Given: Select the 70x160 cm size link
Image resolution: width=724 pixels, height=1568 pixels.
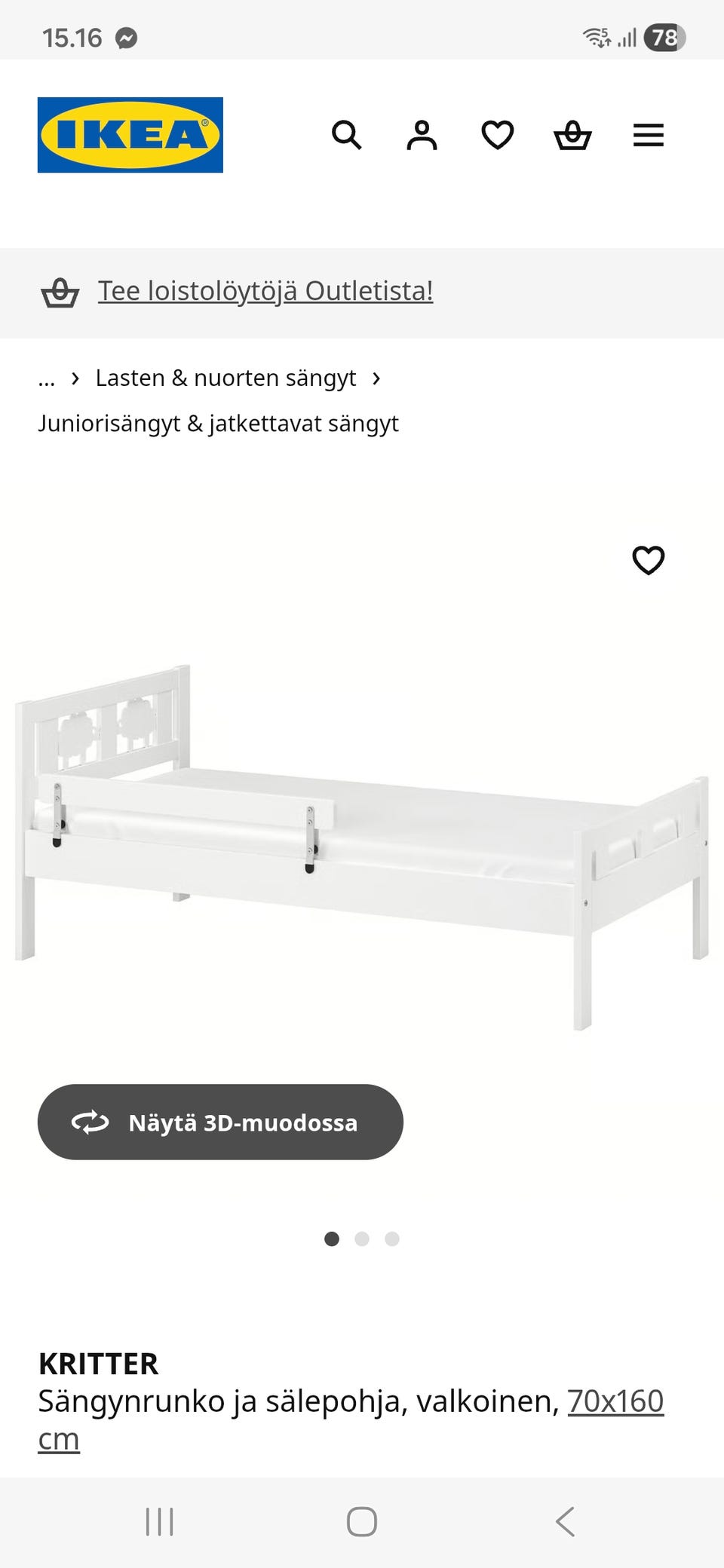Looking at the screenshot, I should (x=615, y=1401).
